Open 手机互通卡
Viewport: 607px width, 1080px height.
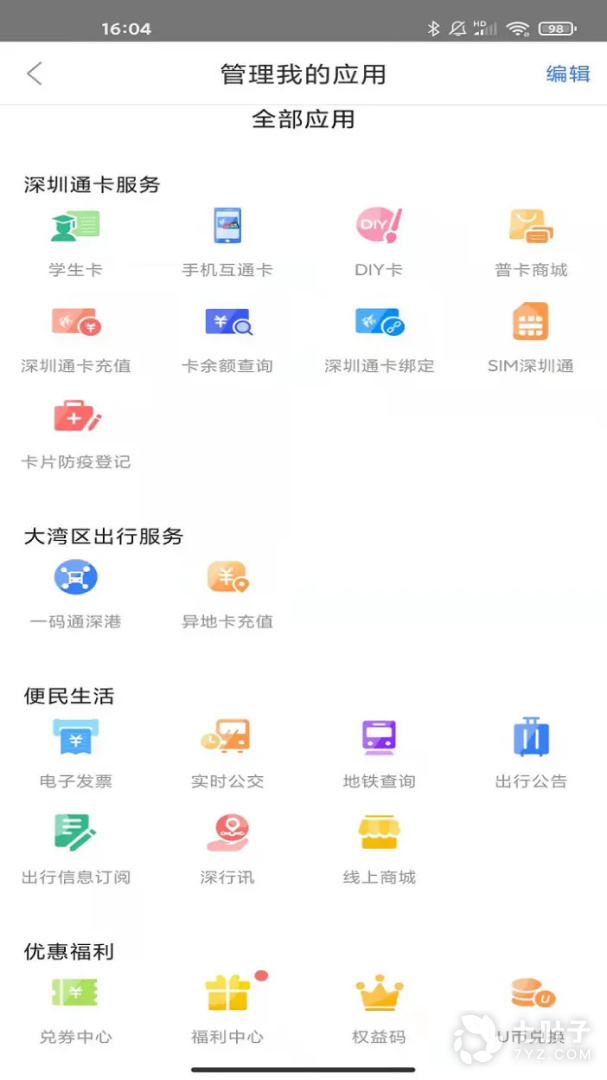(227, 240)
